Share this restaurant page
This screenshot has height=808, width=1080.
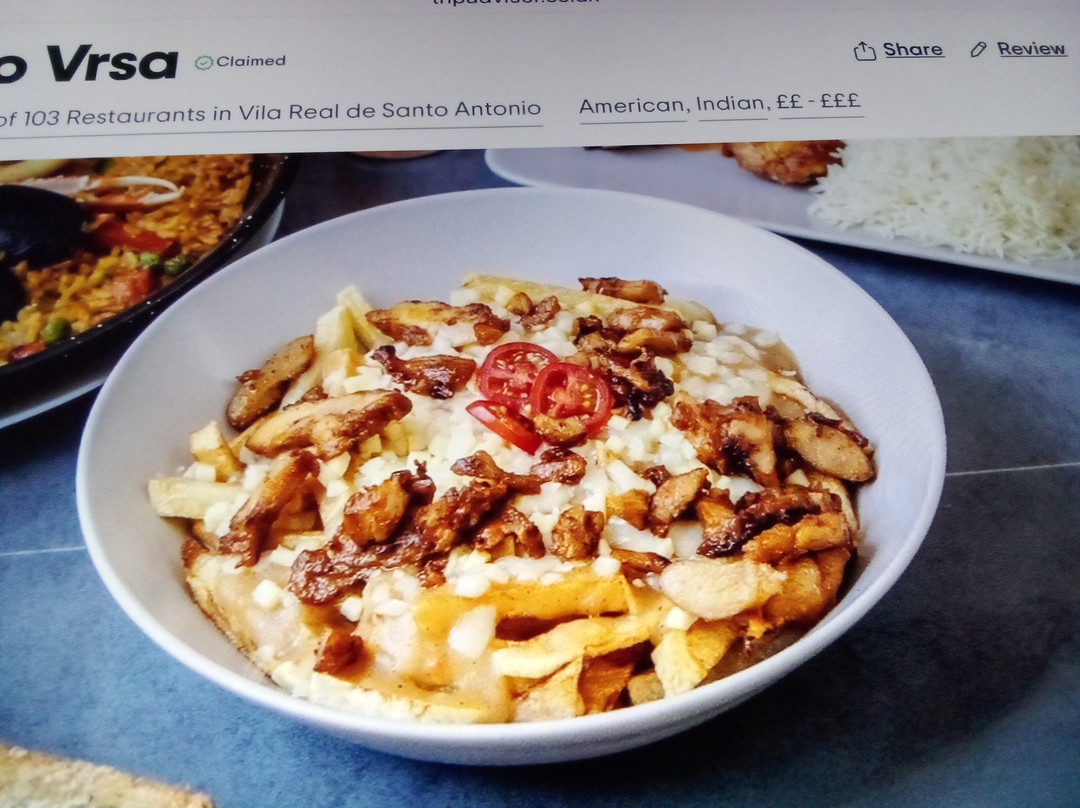(x=899, y=50)
